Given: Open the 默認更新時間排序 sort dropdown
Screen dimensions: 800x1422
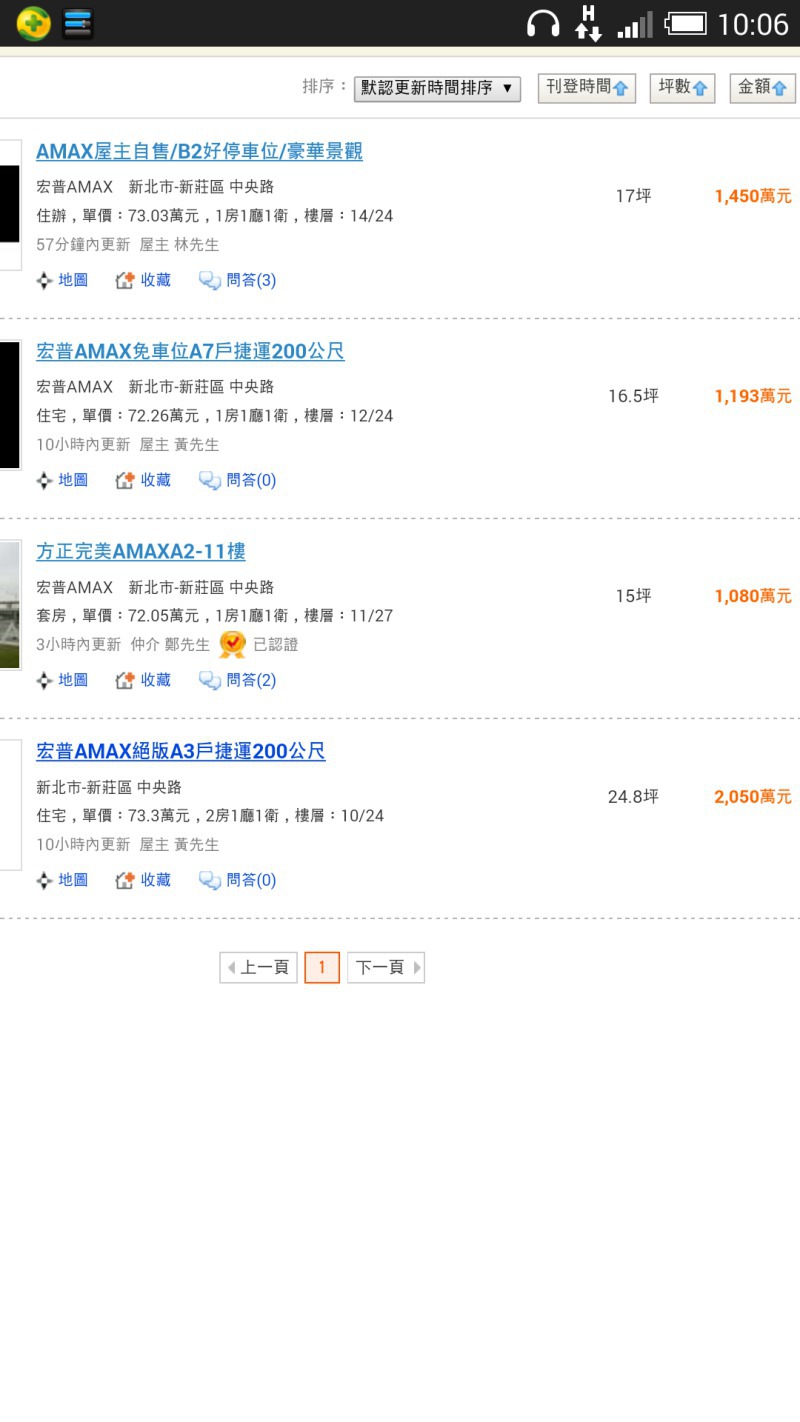Looking at the screenshot, I should [x=437, y=88].
